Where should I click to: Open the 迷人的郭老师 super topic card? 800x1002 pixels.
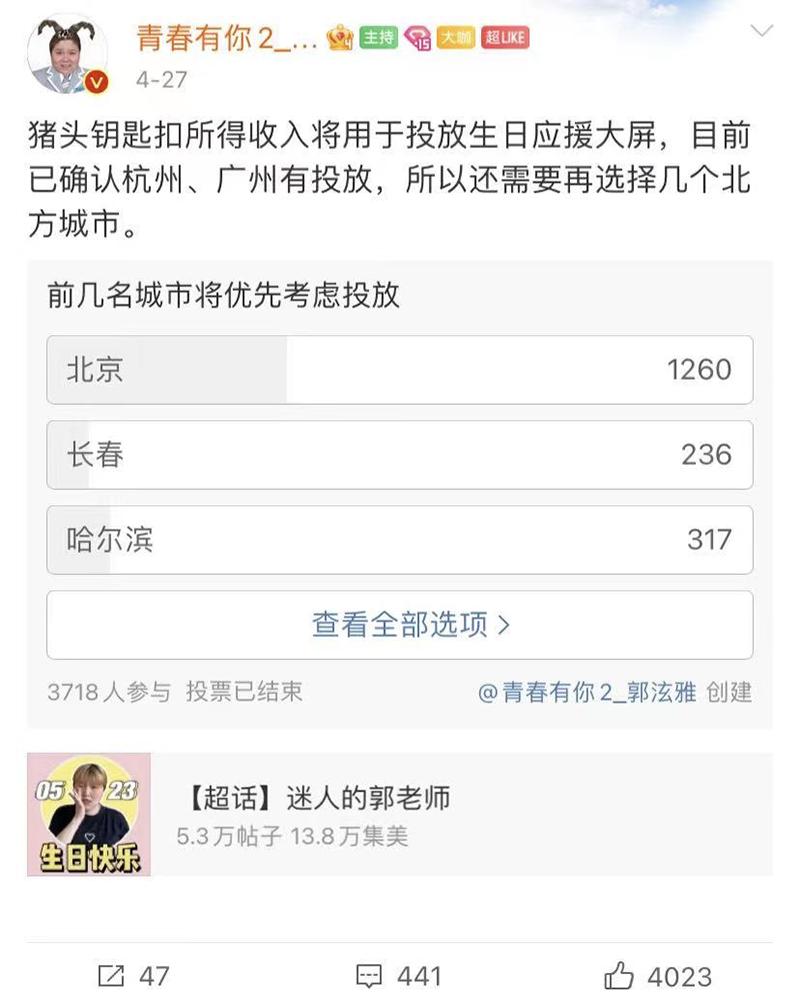coord(399,814)
